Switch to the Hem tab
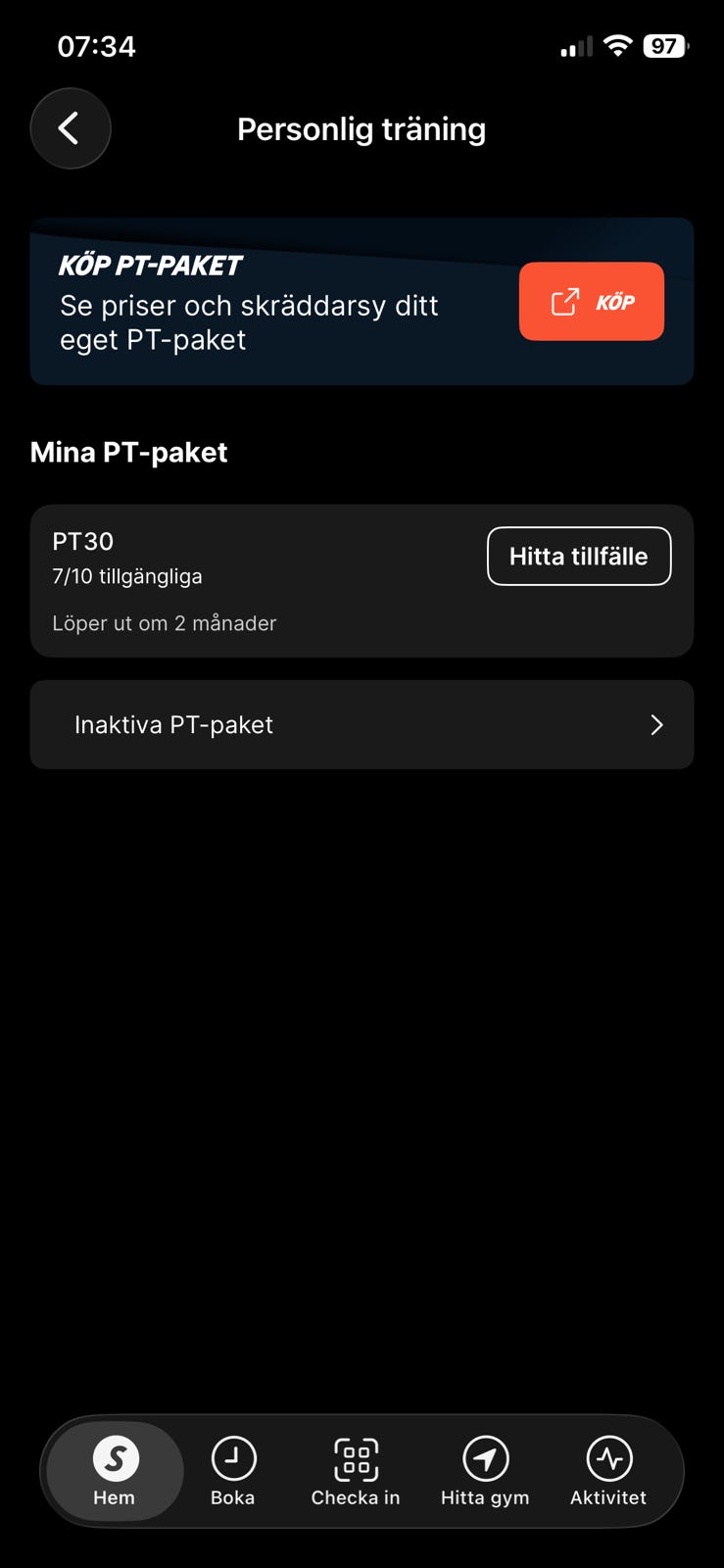This screenshot has height=1568, width=724. 115,1471
